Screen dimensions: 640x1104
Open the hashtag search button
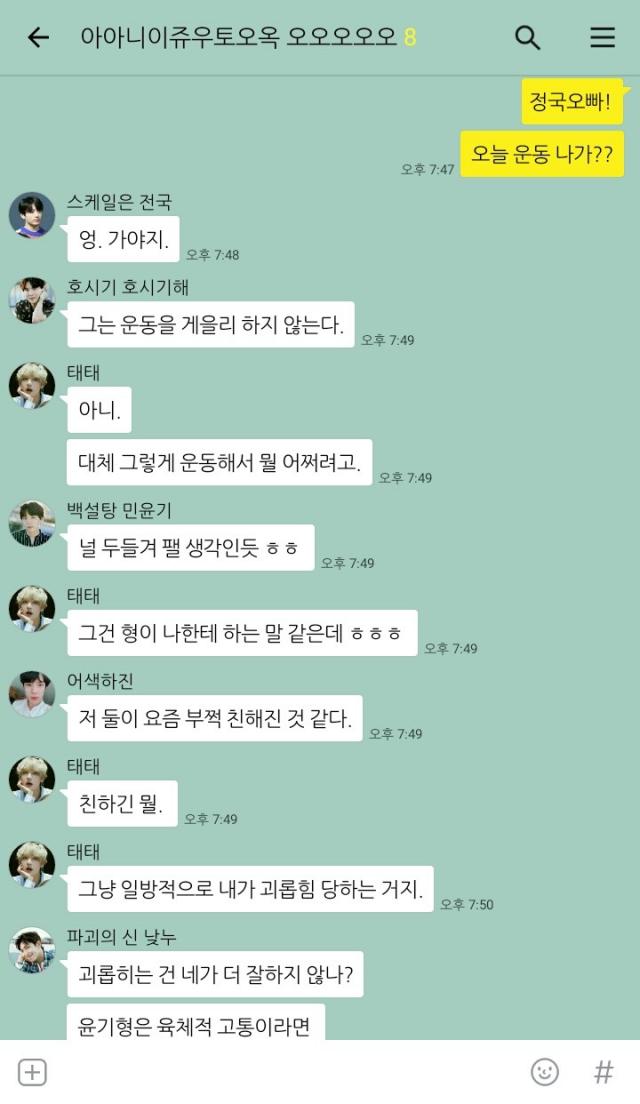603,1072
